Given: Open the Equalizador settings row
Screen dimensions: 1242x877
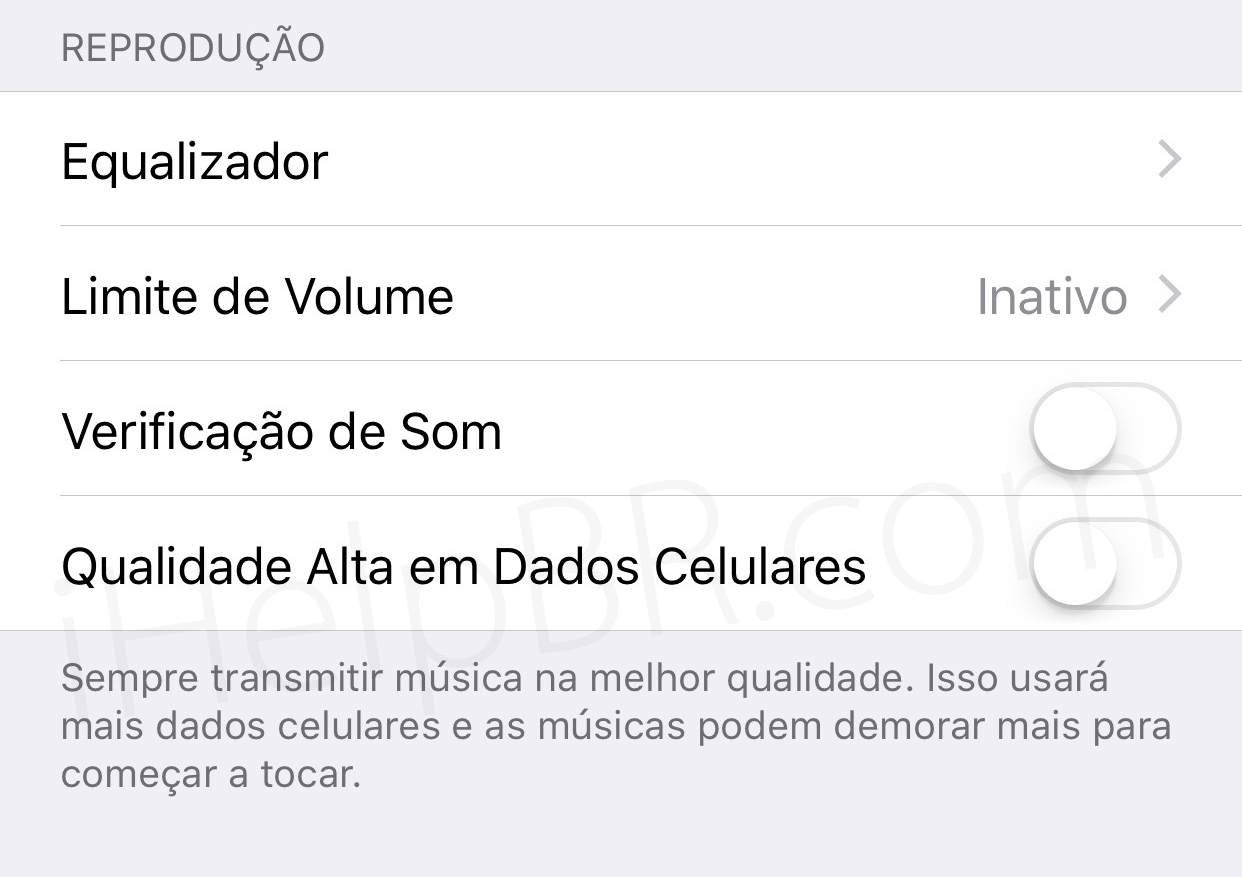Looking at the screenshot, I should pos(620,160).
